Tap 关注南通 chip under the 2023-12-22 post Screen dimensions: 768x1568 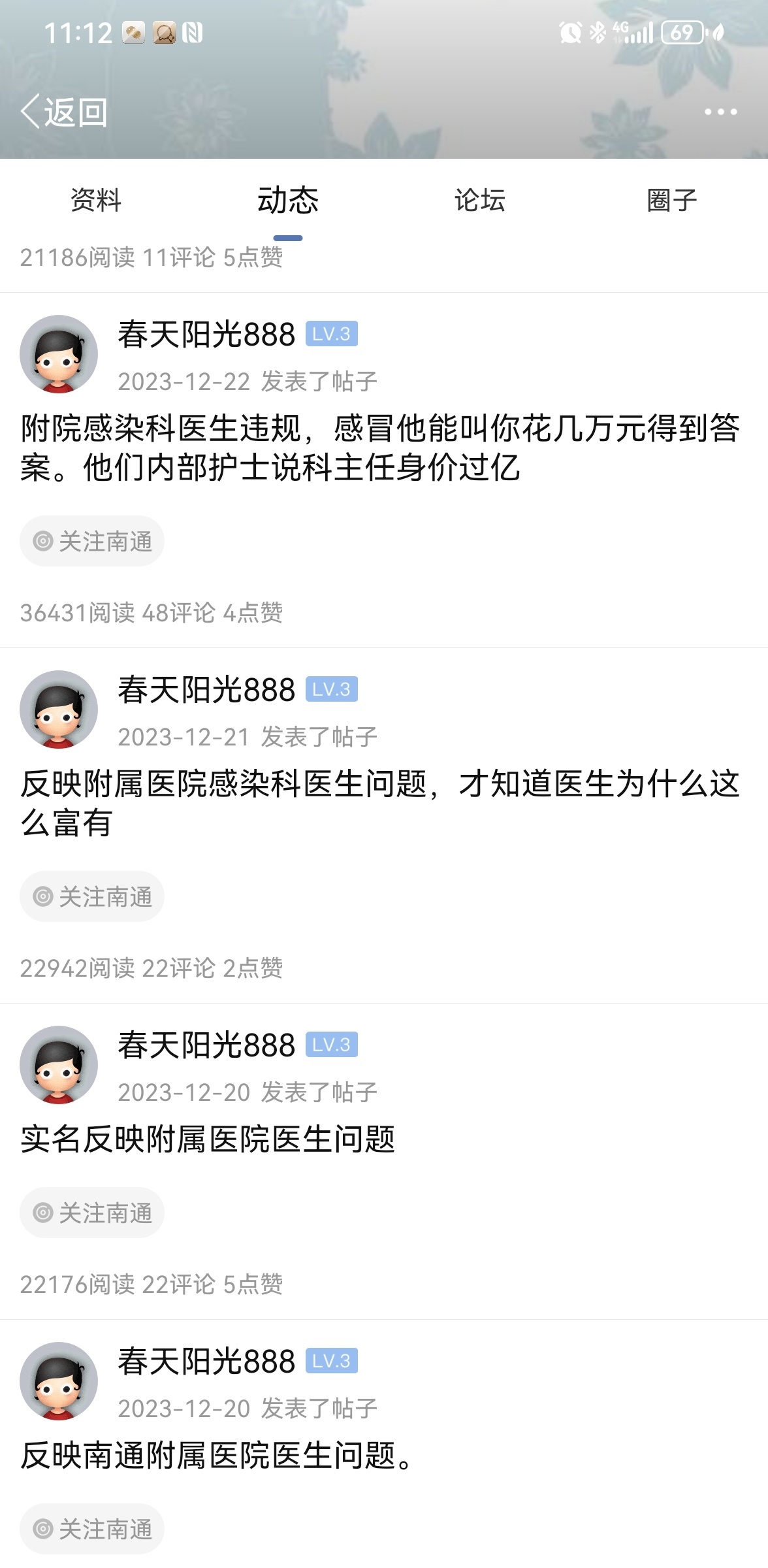(x=92, y=541)
